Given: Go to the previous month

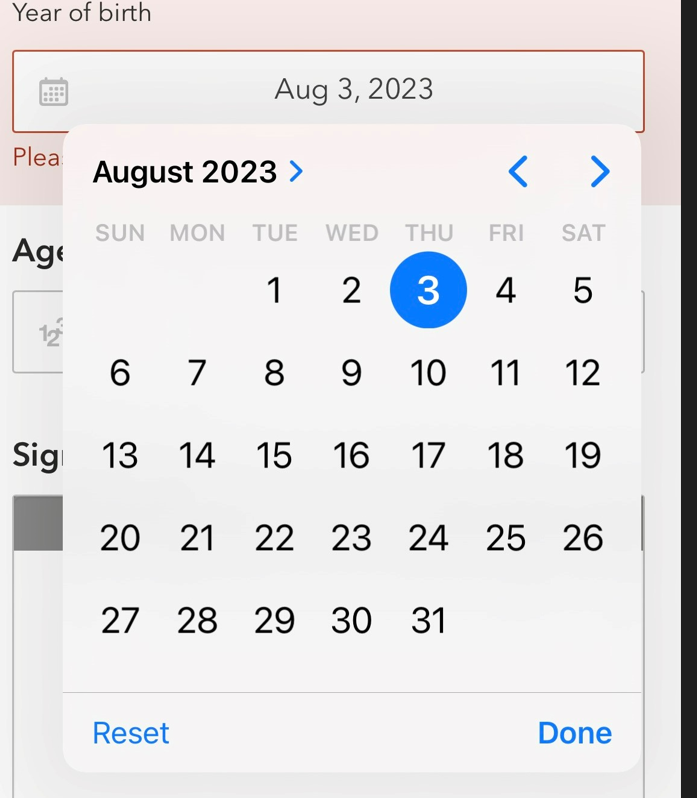Looking at the screenshot, I should coord(517,172).
